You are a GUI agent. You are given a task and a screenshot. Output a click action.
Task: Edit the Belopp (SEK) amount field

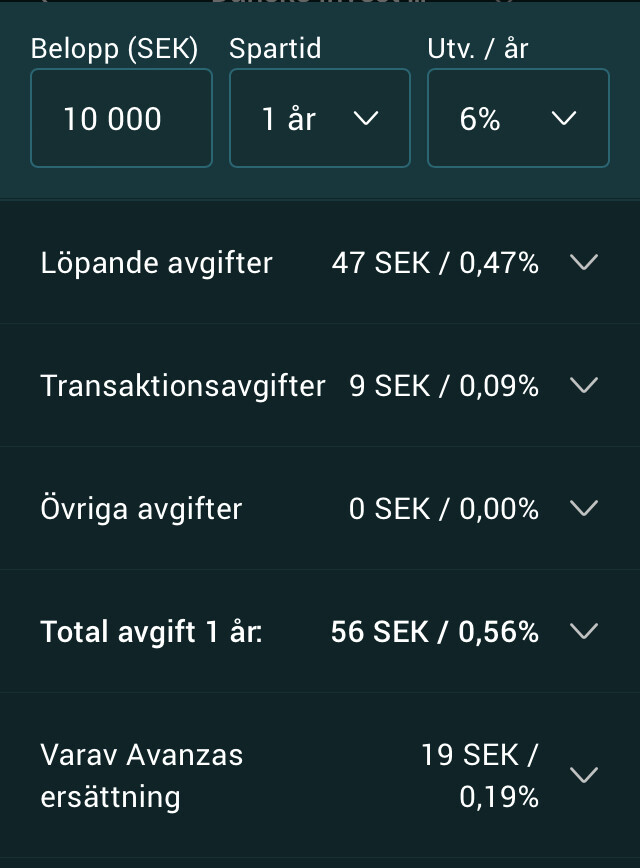(x=121, y=118)
